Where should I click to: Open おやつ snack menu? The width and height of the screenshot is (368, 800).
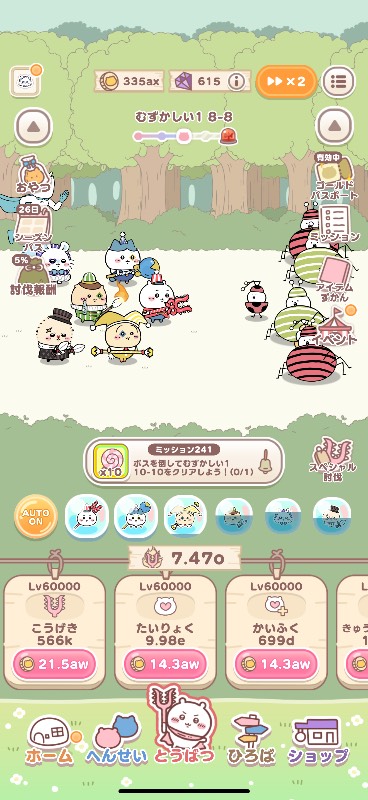tap(34, 176)
